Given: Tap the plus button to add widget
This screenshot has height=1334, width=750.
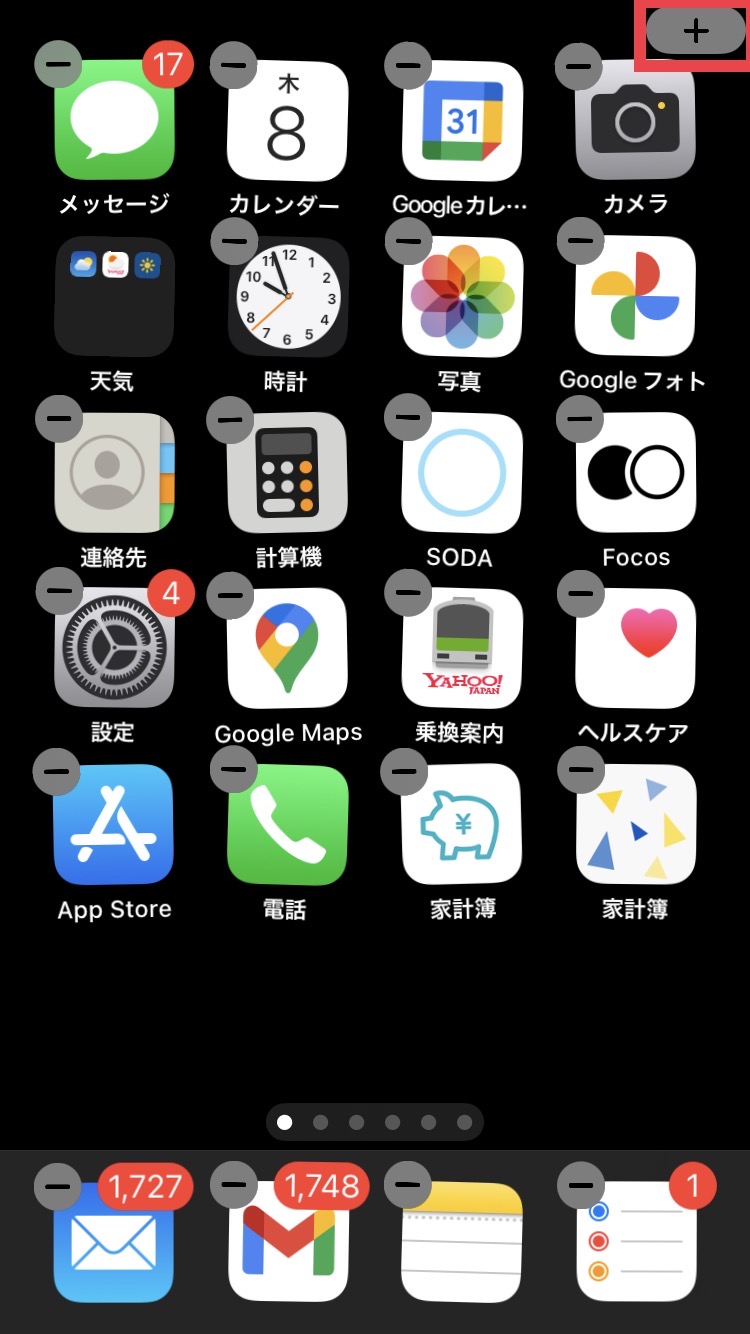Looking at the screenshot, I should (x=695, y=31).
